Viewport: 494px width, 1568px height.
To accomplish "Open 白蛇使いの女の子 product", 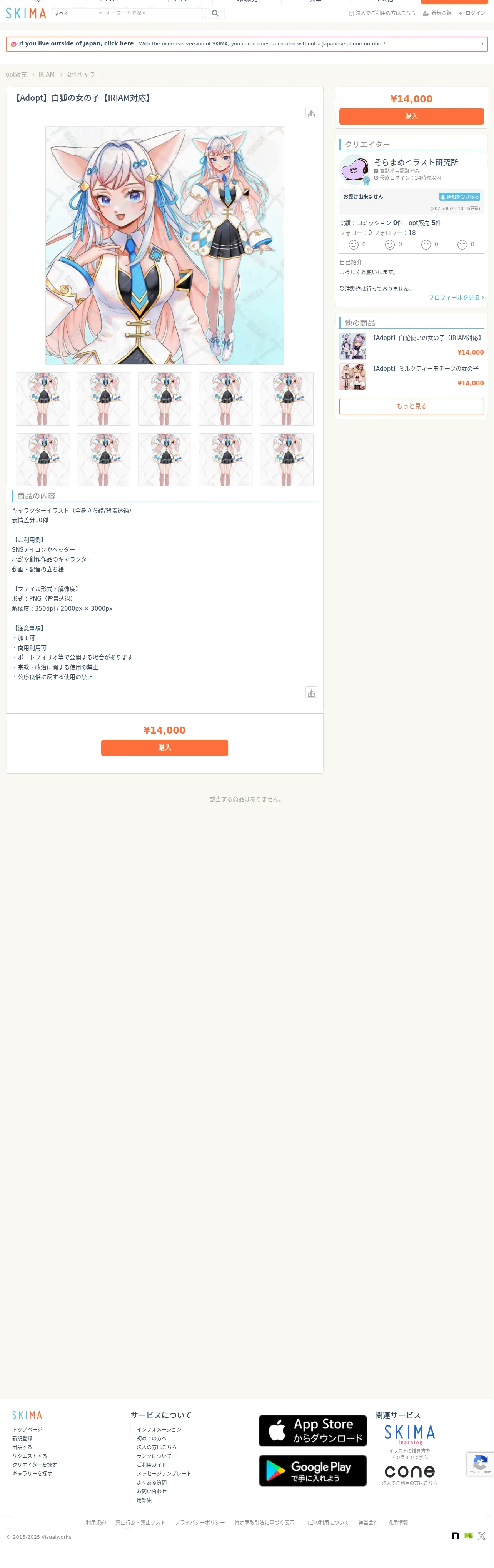I will [427, 338].
